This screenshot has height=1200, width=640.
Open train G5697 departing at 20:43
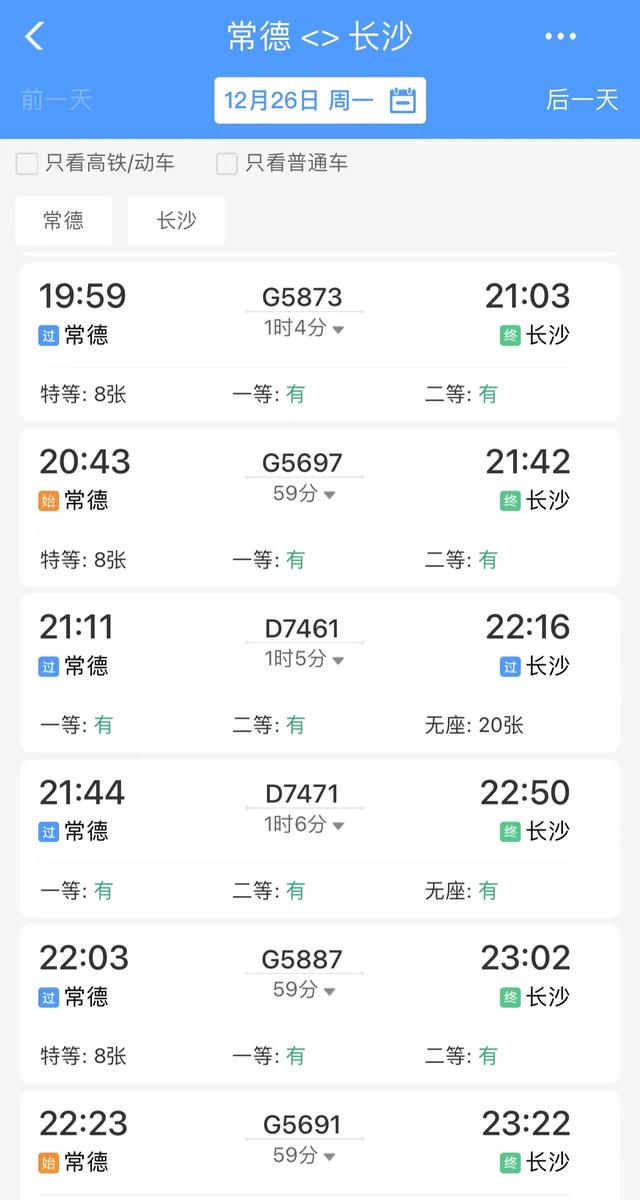[320, 508]
